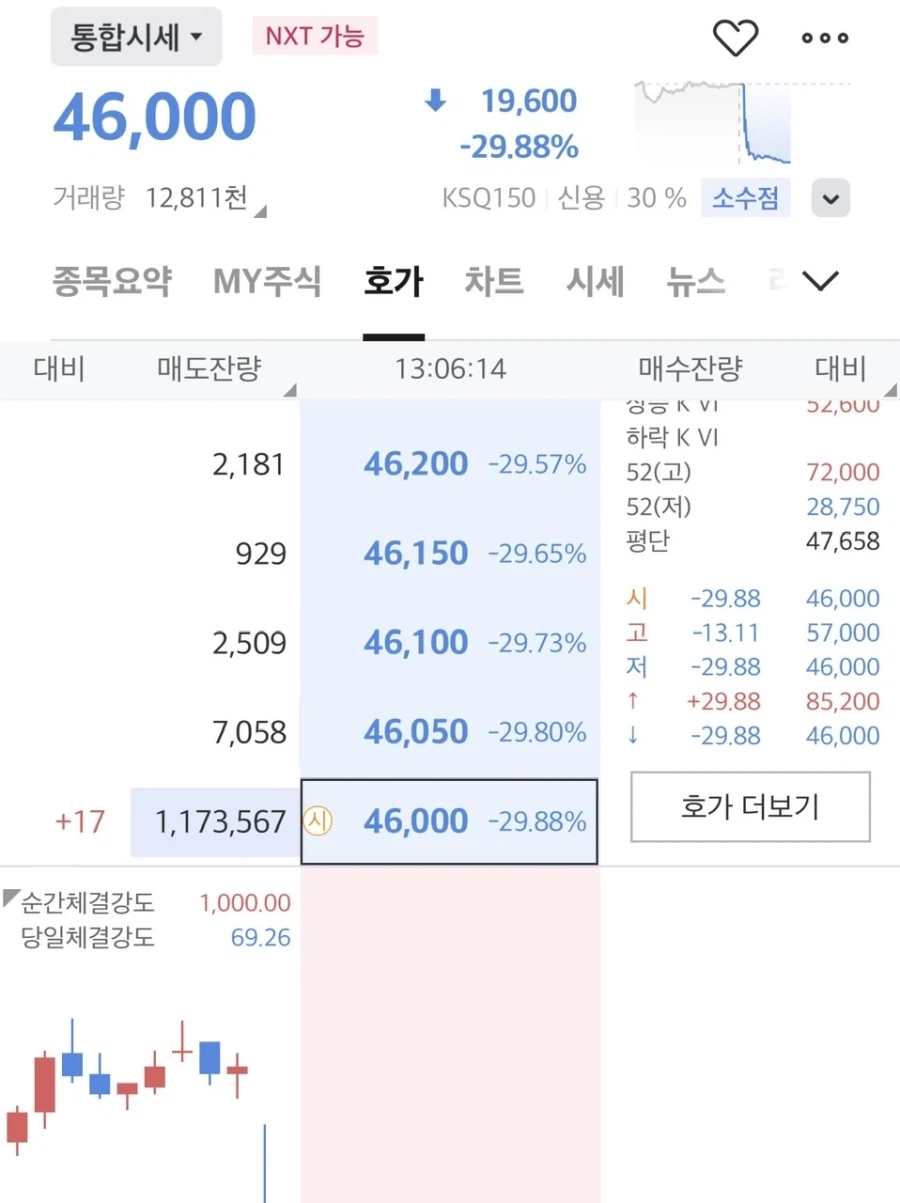Open the three-dot options menu
The height and width of the screenshot is (1203, 900).
click(x=824, y=38)
